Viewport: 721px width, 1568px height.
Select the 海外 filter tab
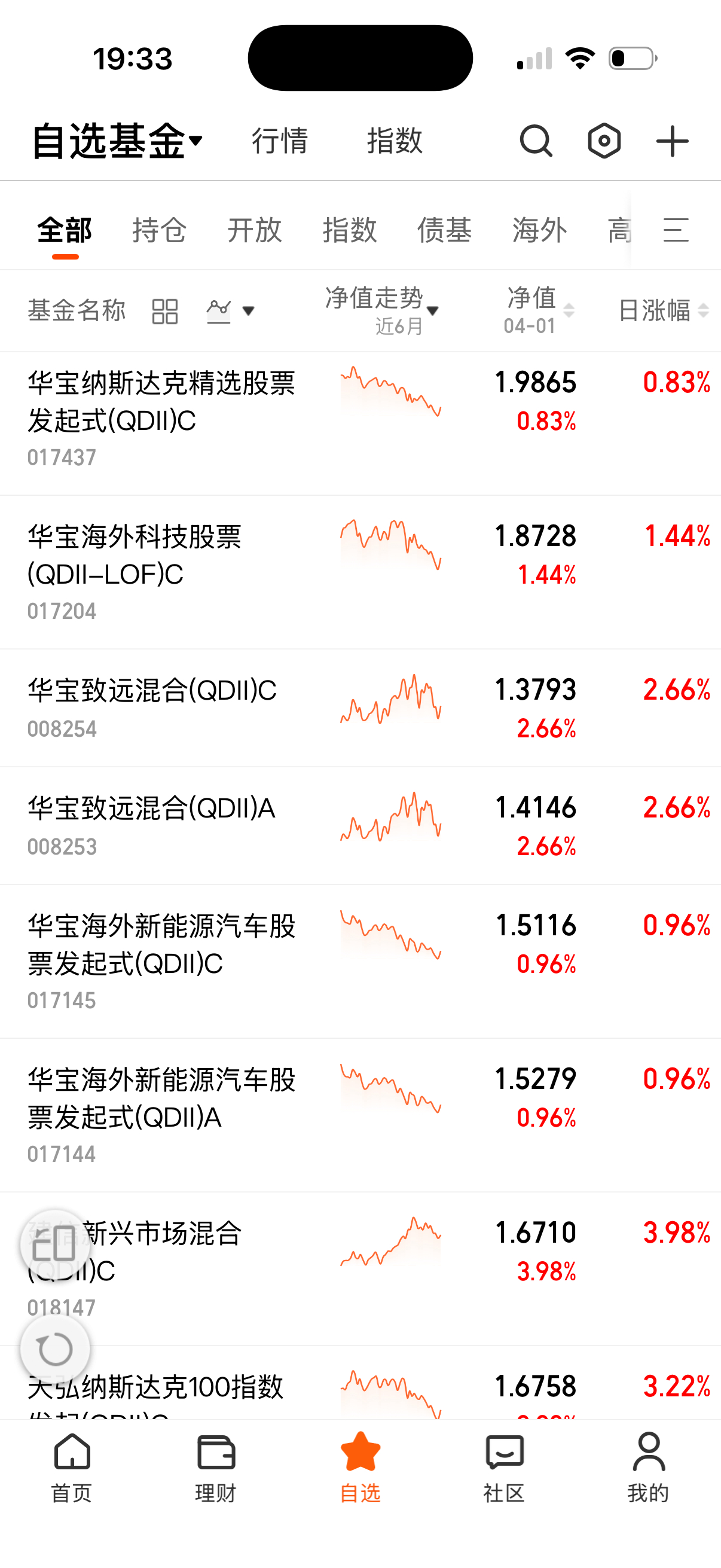click(x=539, y=230)
